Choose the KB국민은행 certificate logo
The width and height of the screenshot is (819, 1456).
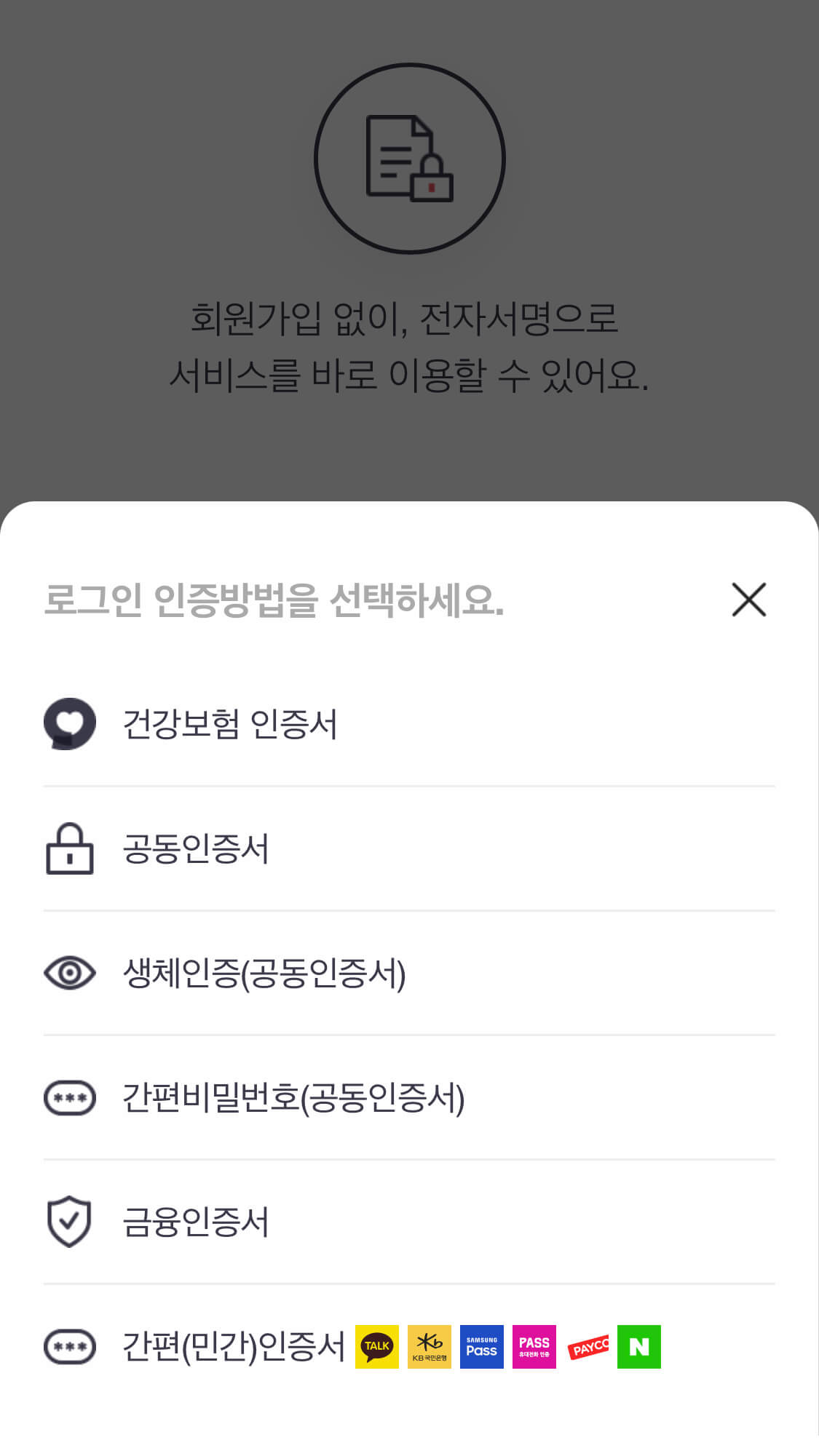(x=429, y=1345)
